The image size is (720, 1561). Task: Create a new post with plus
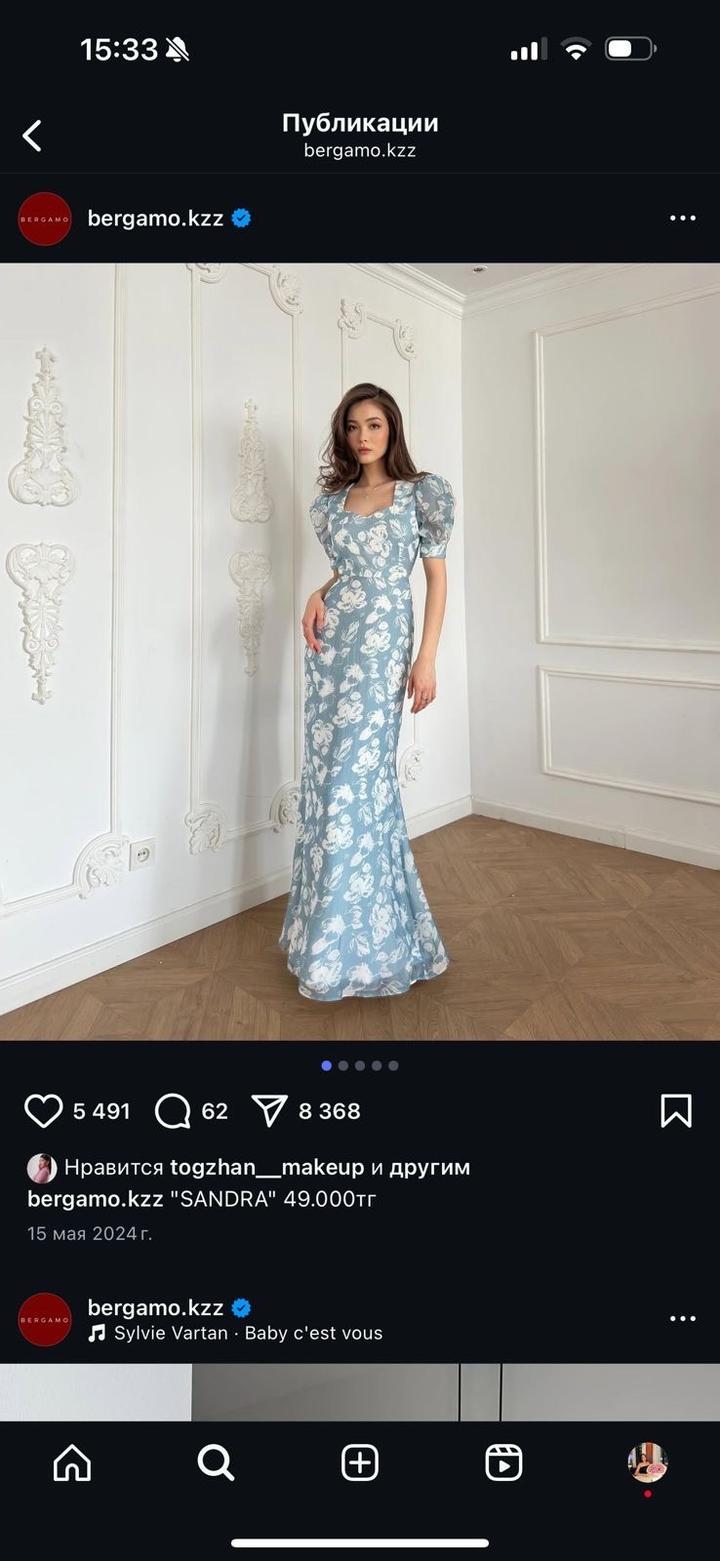[360, 1464]
